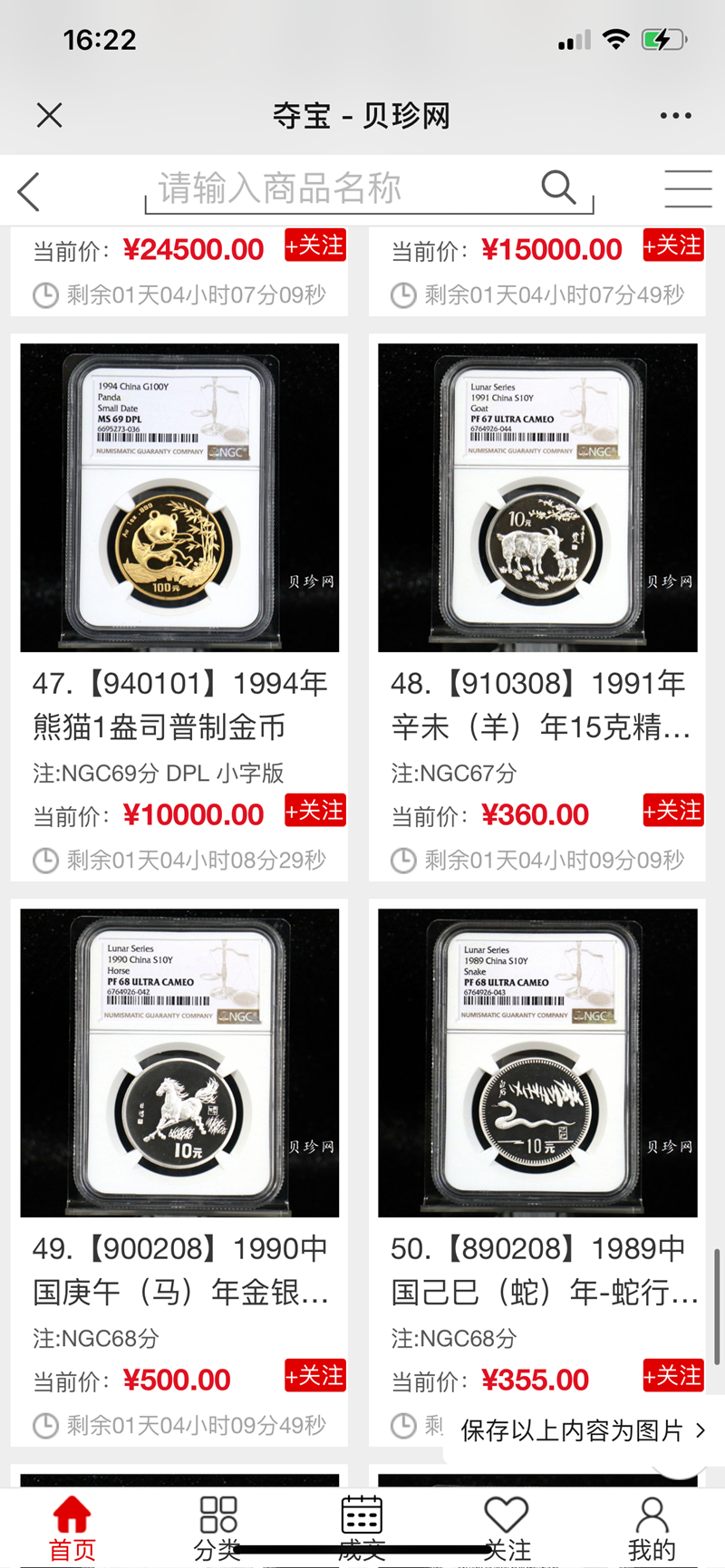725x1568 pixels.
Task: Switch to the 关注 tab
Action: [x=507, y=1529]
